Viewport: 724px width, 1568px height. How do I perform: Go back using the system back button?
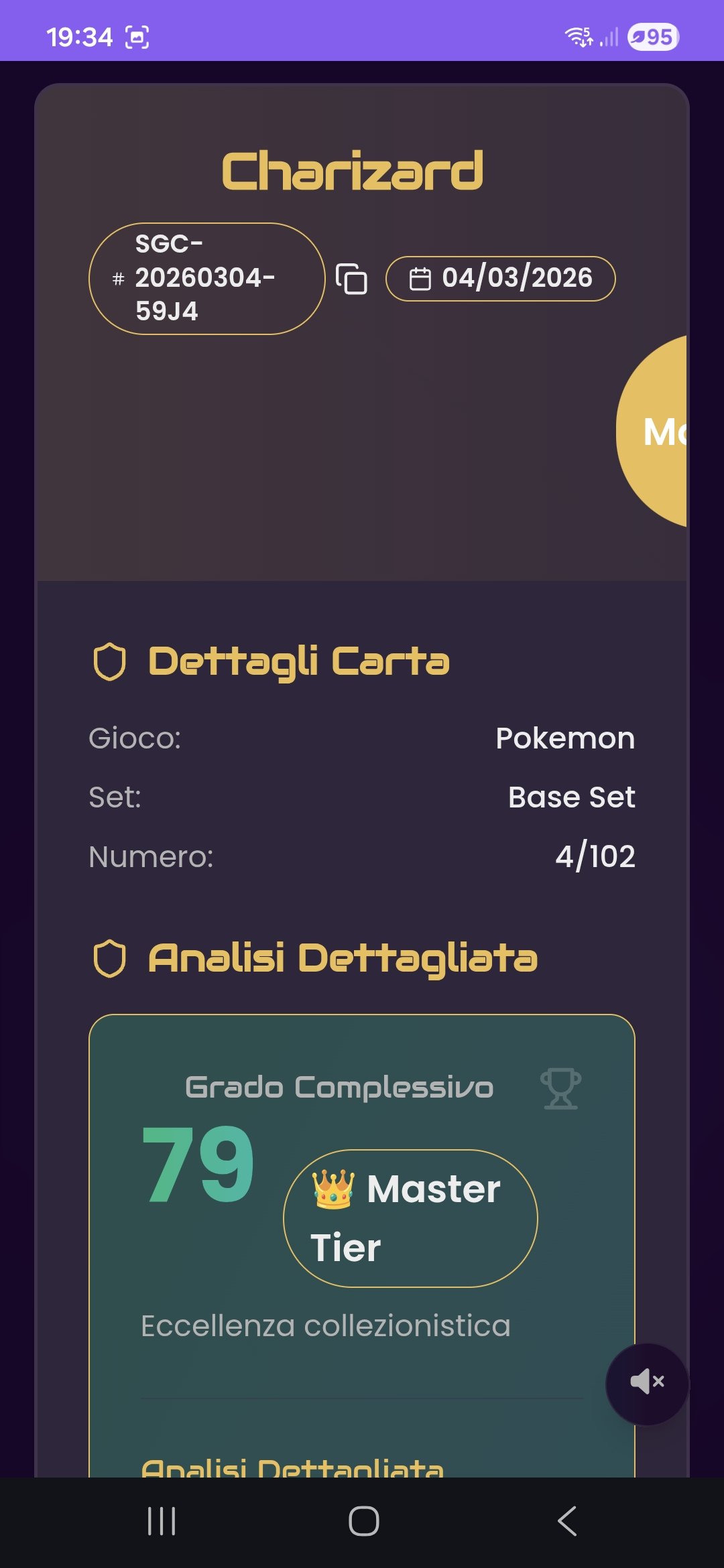[567, 1521]
